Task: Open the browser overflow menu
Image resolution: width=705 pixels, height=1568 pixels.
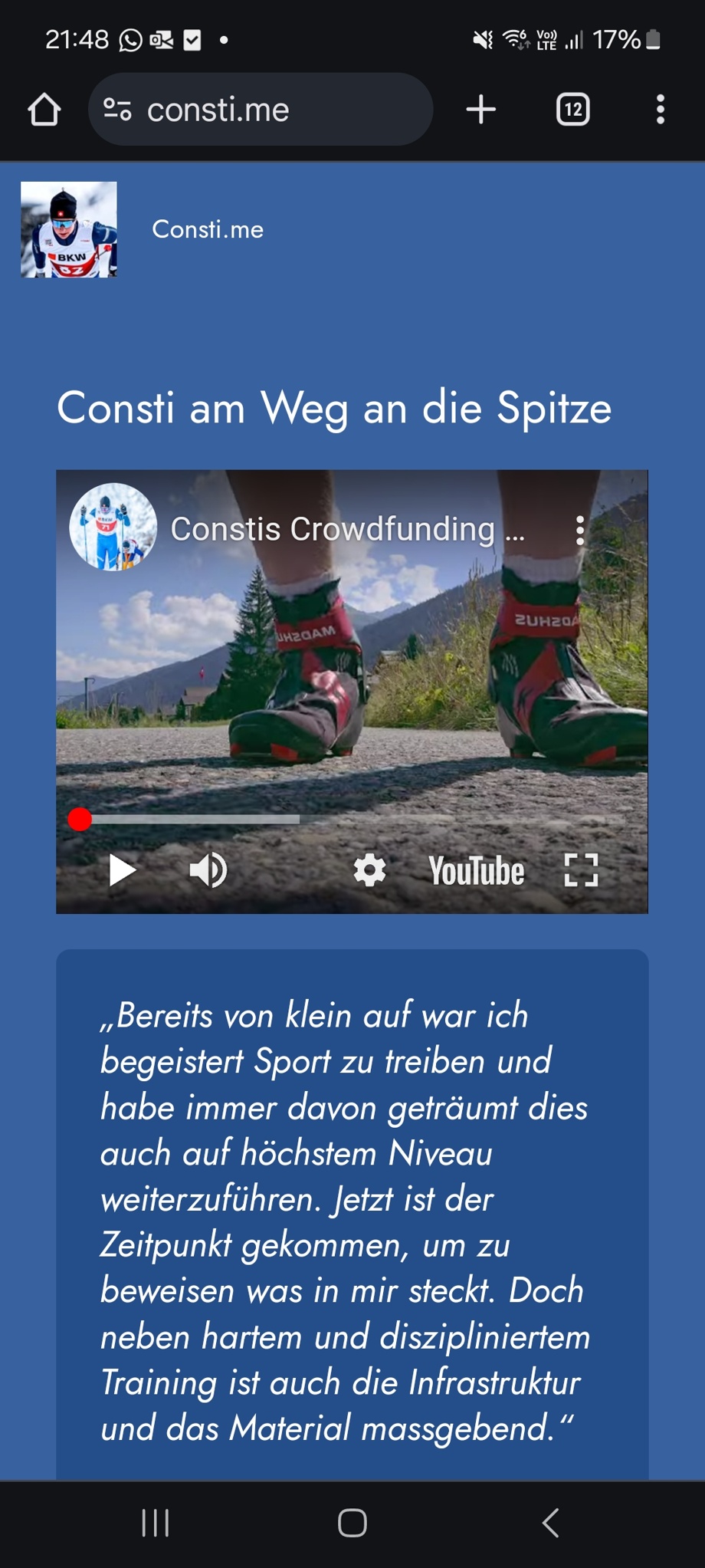Action: click(x=660, y=110)
